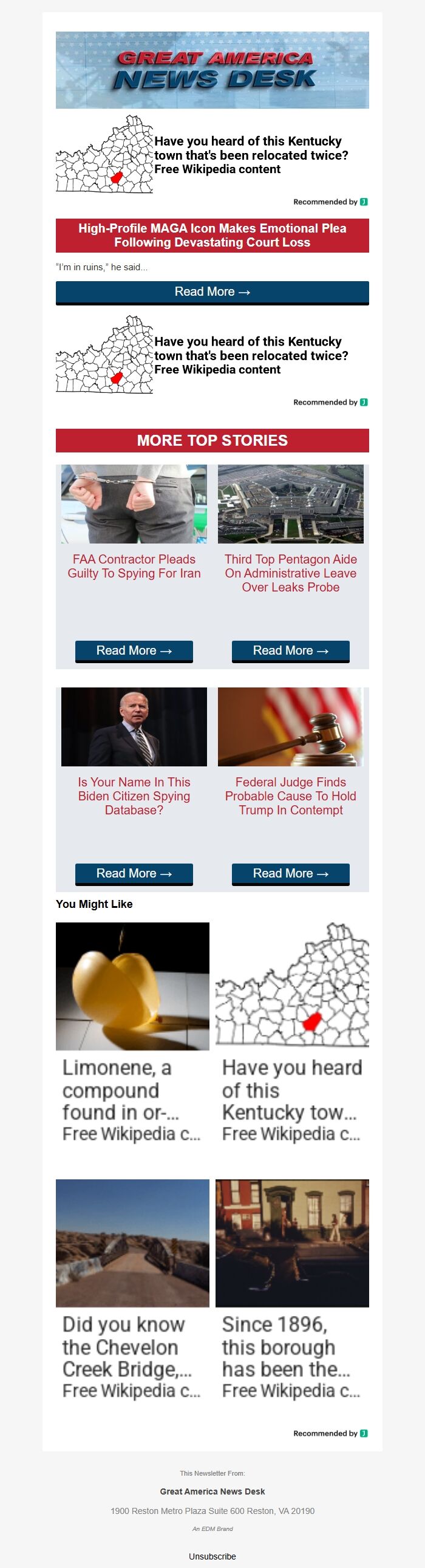Tap Read More under "I'm in ruins"
425x1568 pixels.
coord(212,291)
